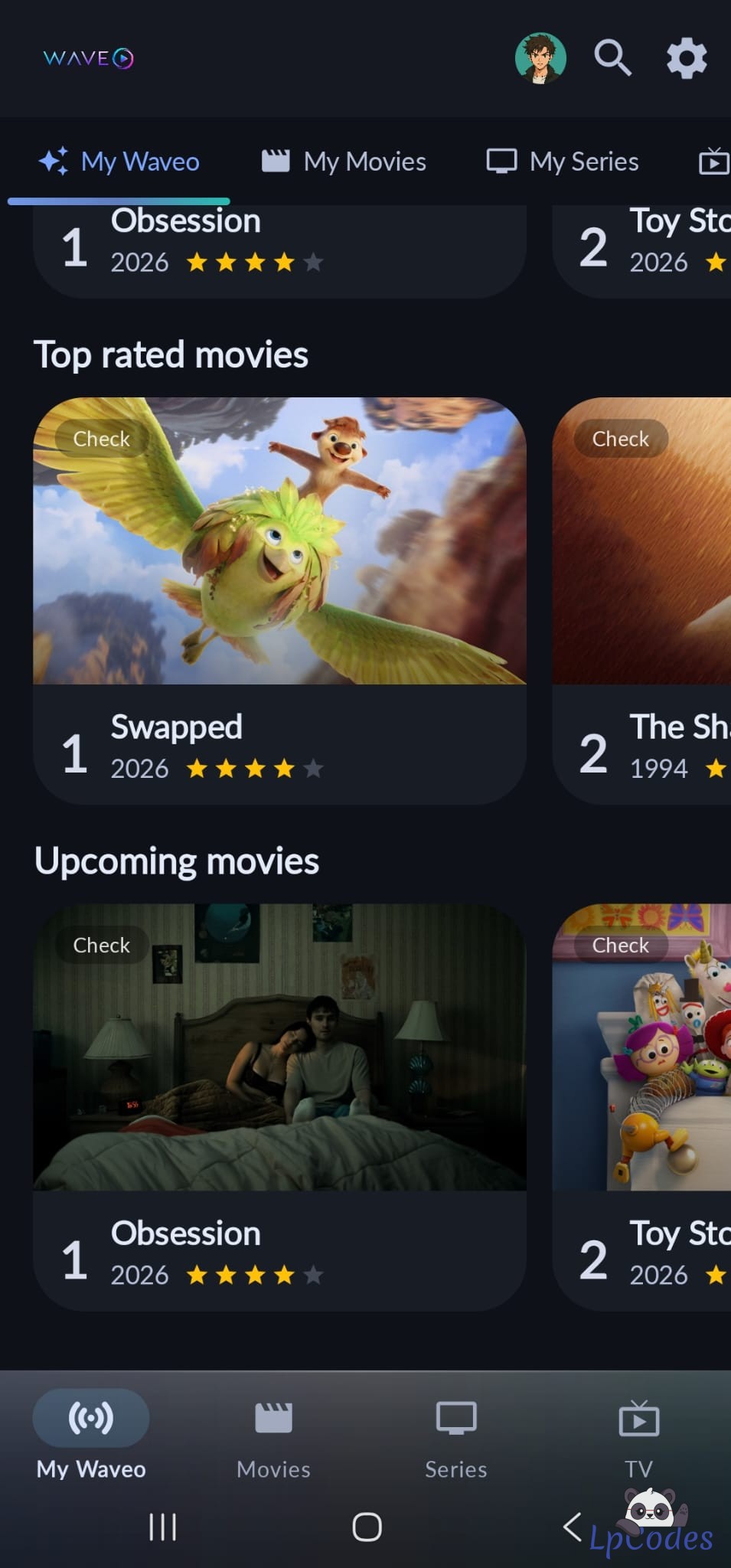Screen dimensions: 731x1568
Task: Open settings via the gear icon
Action: [x=687, y=58]
